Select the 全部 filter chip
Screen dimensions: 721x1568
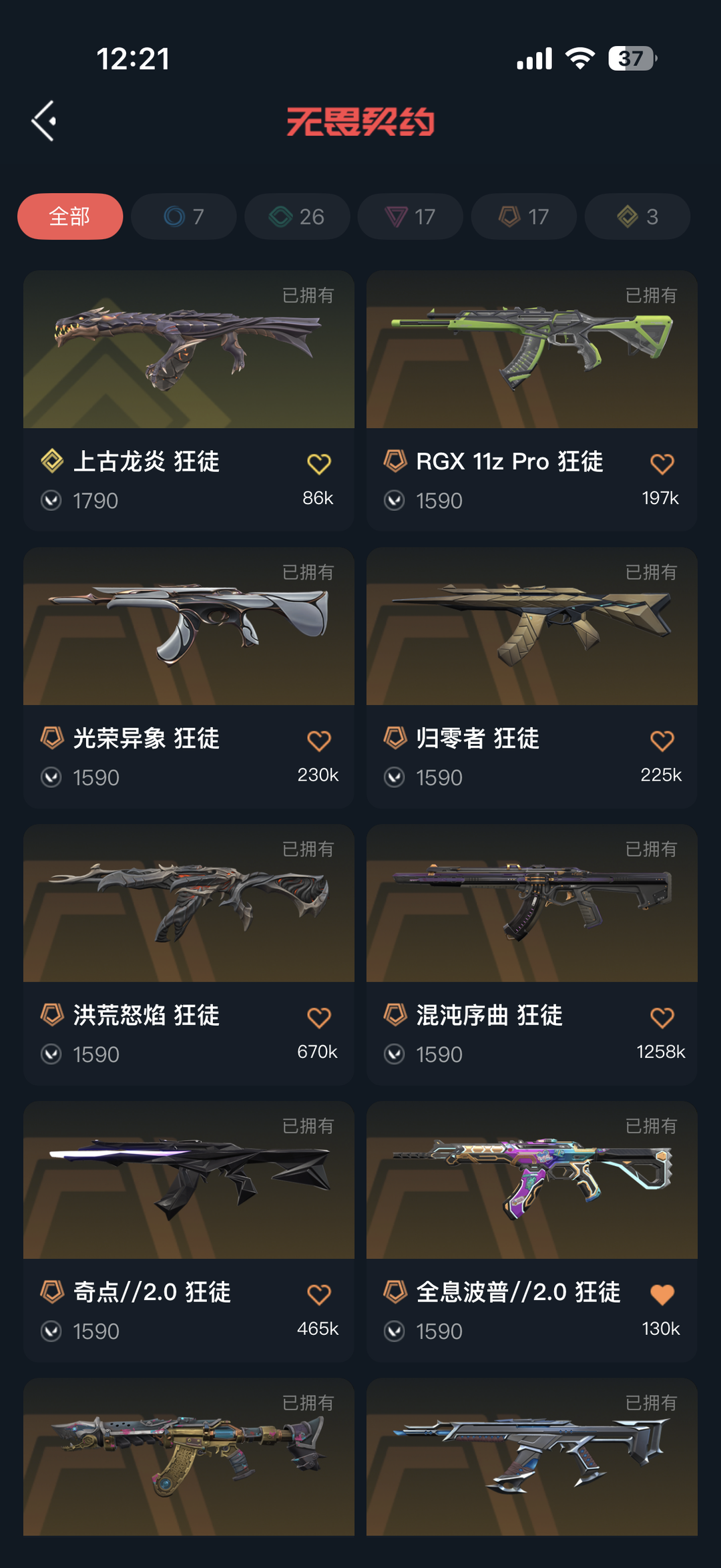(x=70, y=216)
